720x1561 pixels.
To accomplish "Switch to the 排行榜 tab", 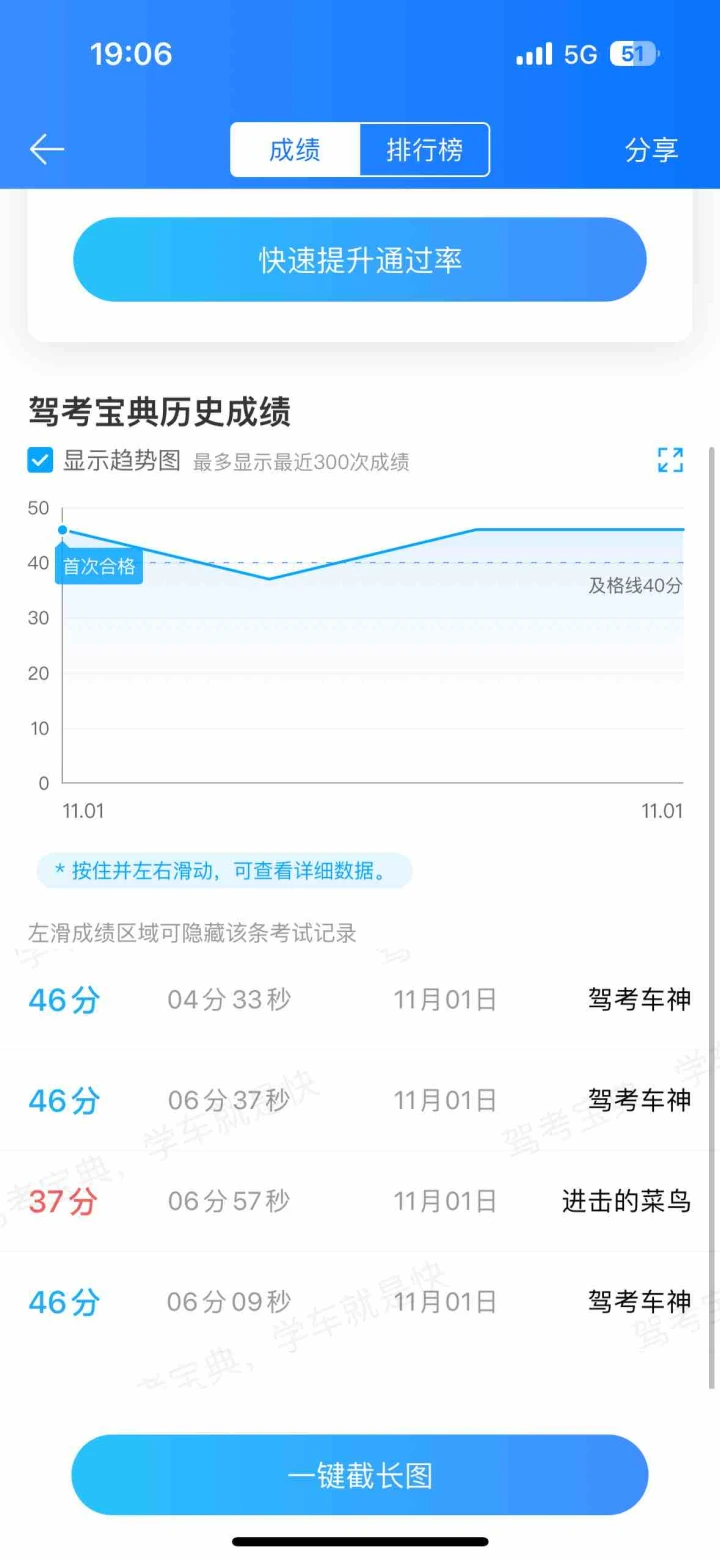I will [x=424, y=150].
